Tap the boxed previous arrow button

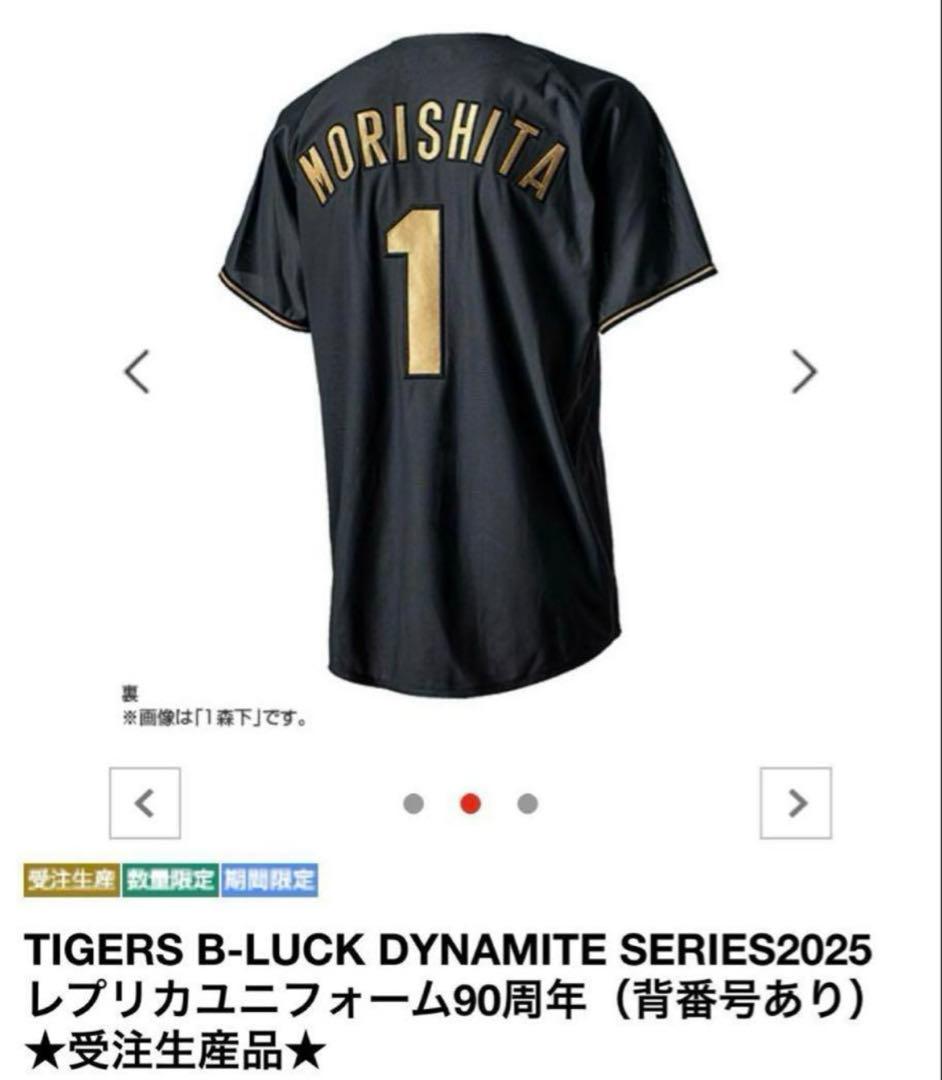[145, 803]
